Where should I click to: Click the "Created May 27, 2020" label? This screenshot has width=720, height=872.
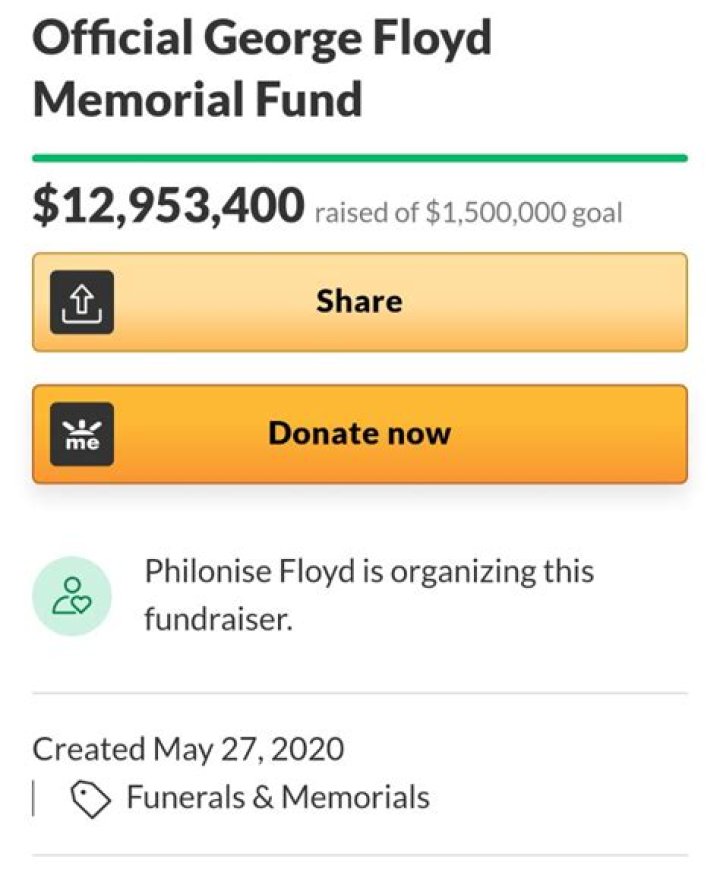click(x=188, y=748)
